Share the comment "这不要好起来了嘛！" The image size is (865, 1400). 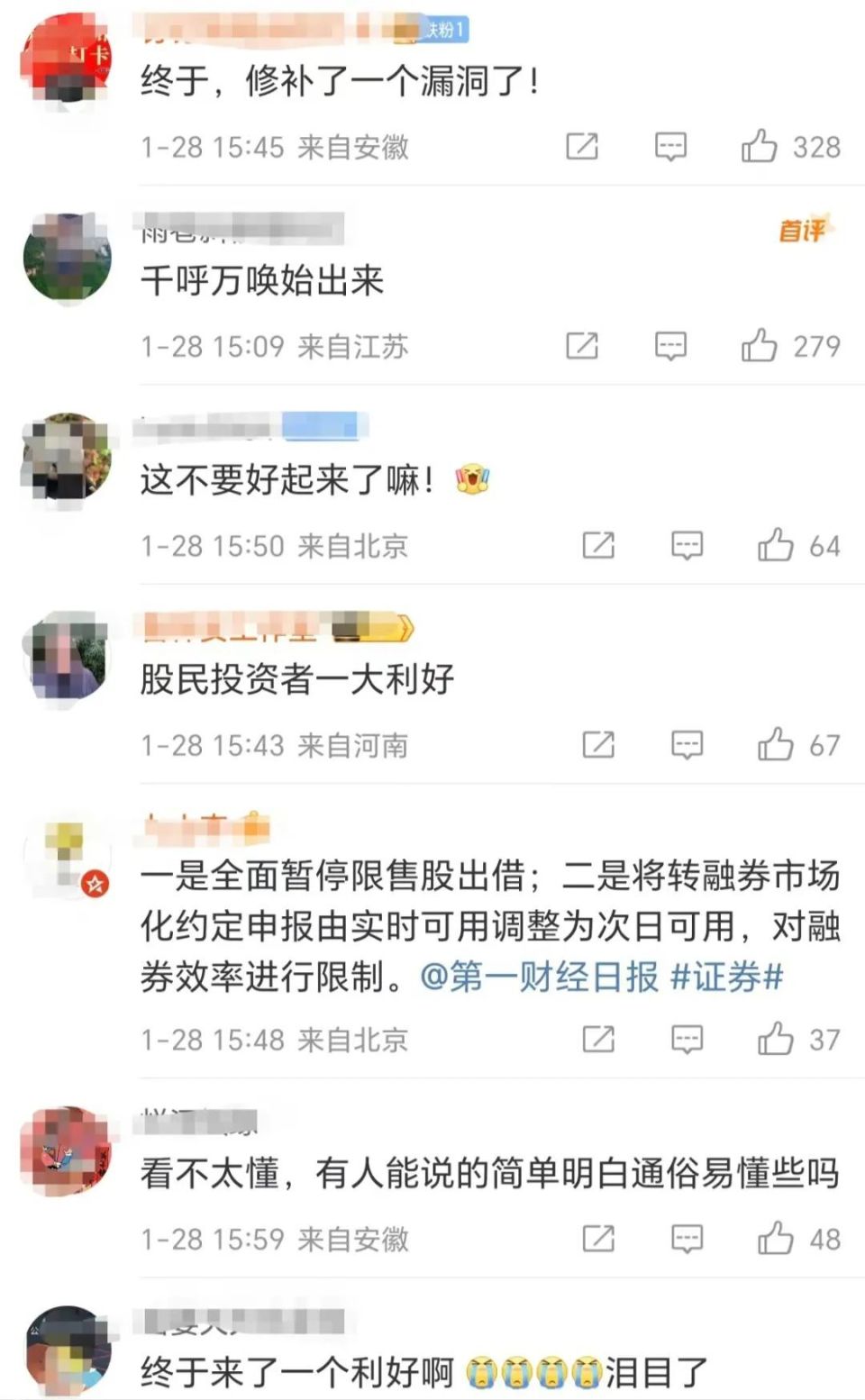click(598, 545)
